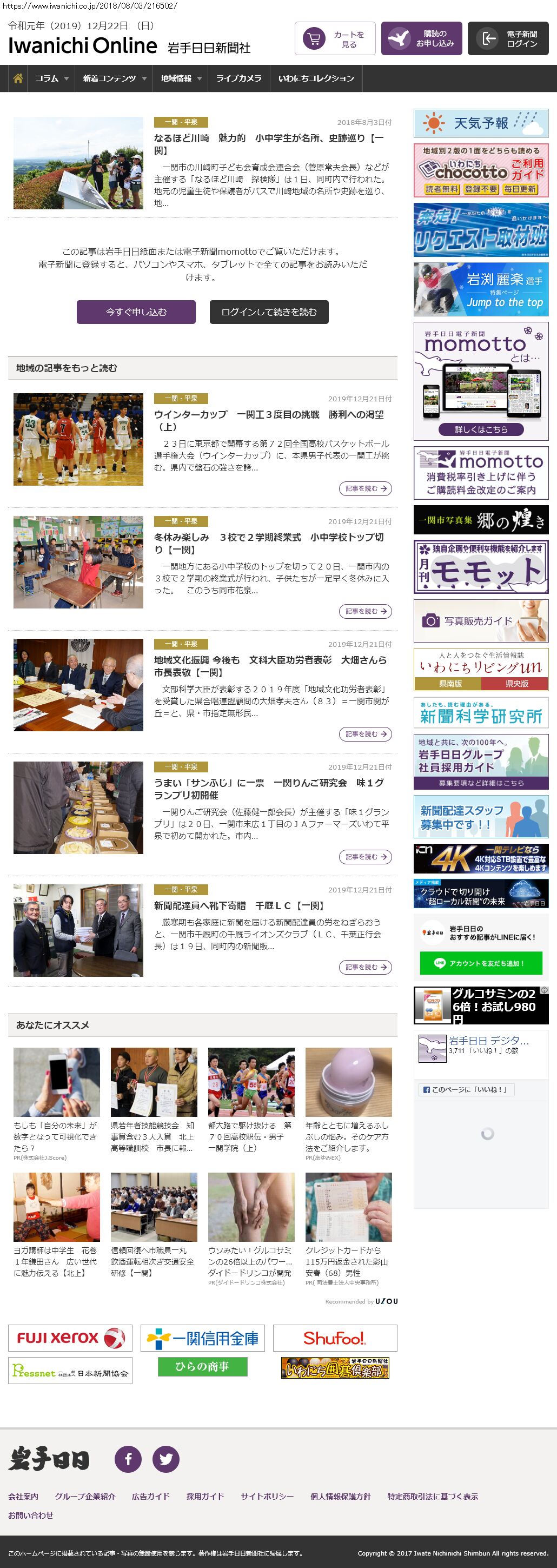Read the ウインターカップ article via 記事を読む
This screenshot has height=1568, width=557.
click(365, 488)
